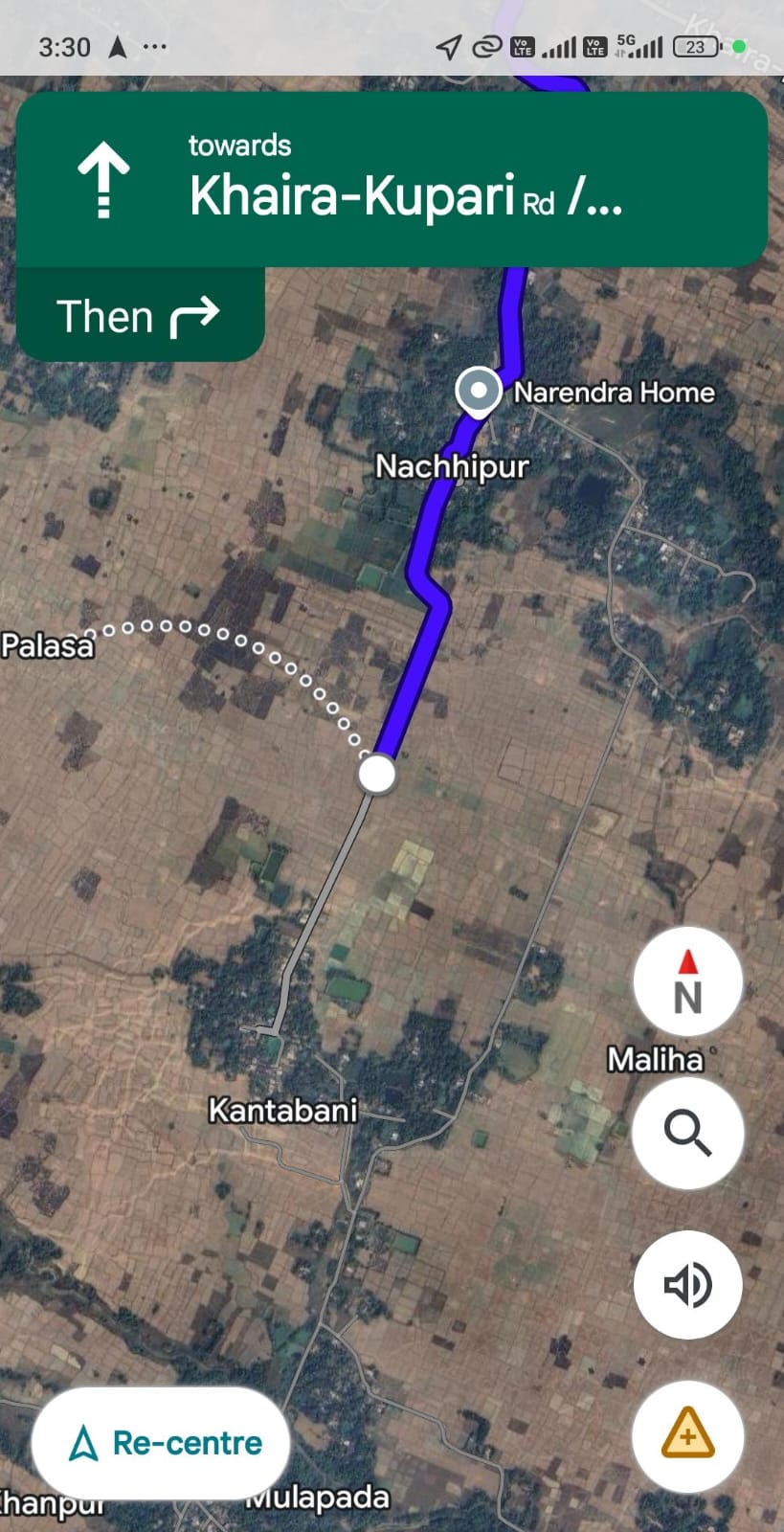Image resolution: width=784 pixels, height=1532 pixels.
Task: Search along the route
Action: pos(687,1134)
